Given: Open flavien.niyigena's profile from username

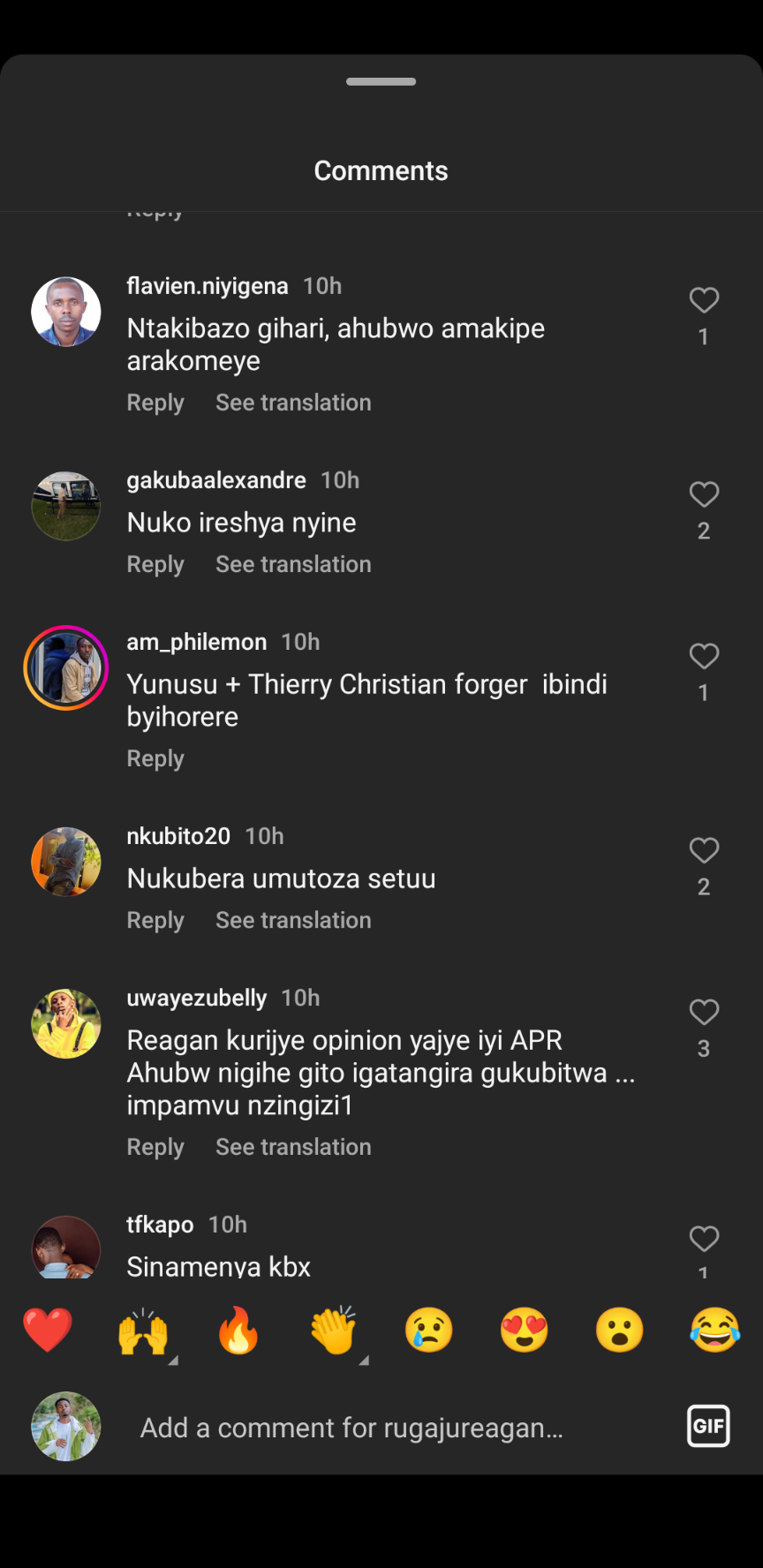Looking at the screenshot, I should click(208, 286).
